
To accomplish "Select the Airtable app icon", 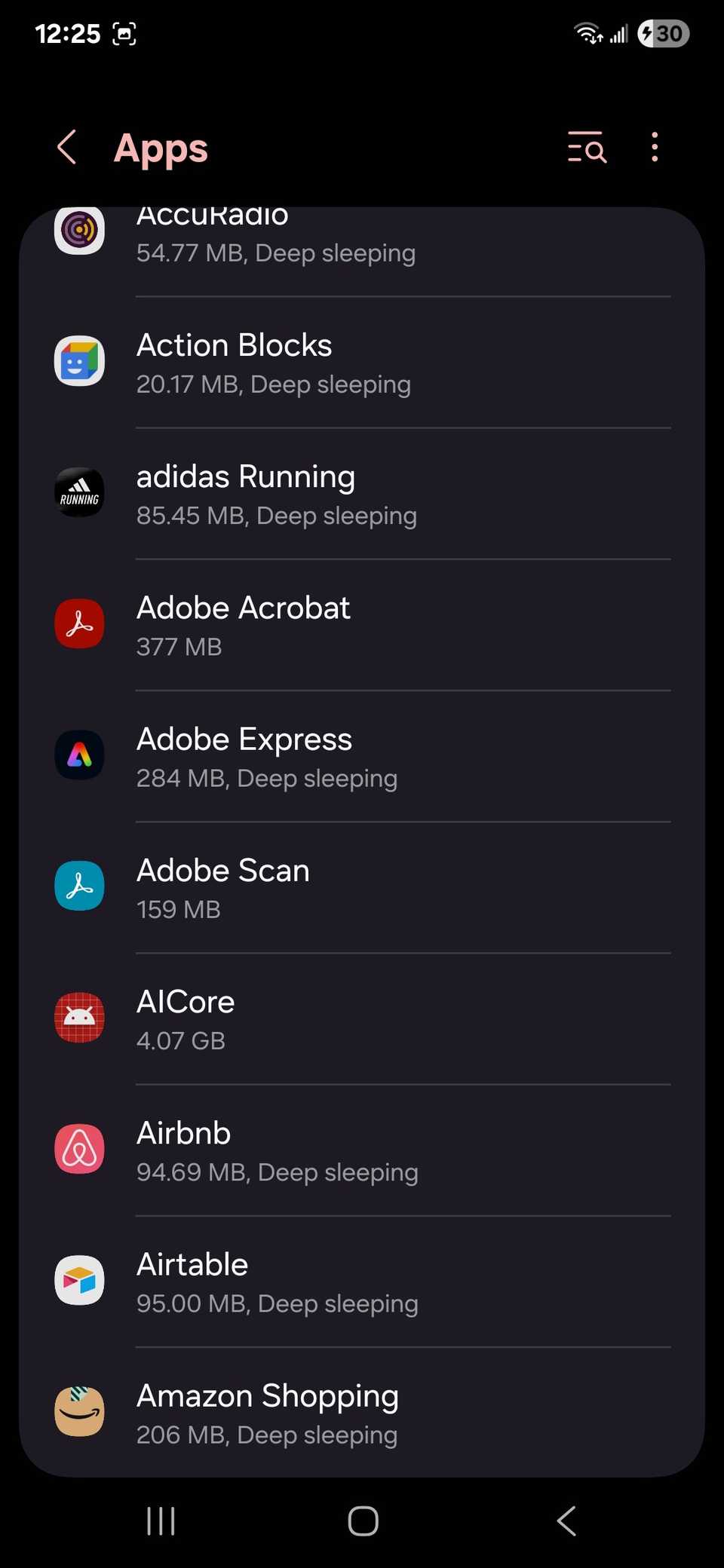I will (x=79, y=1279).
